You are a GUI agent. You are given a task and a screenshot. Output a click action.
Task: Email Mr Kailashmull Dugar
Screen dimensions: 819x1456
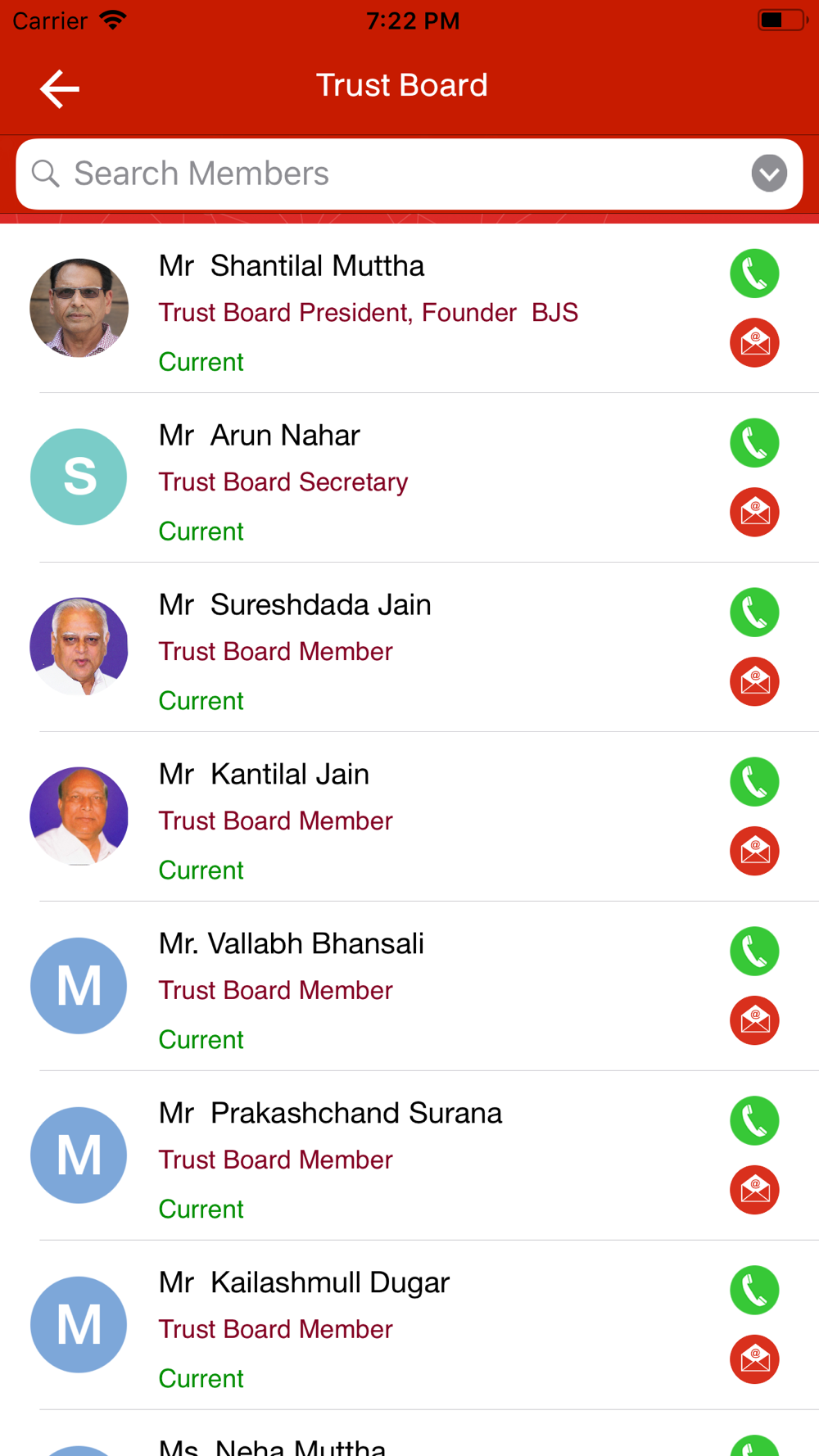(754, 1359)
